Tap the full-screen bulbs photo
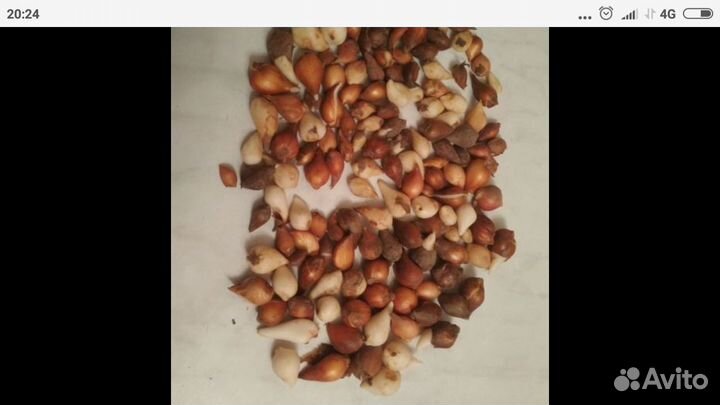720x405 pixels. click(x=360, y=215)
